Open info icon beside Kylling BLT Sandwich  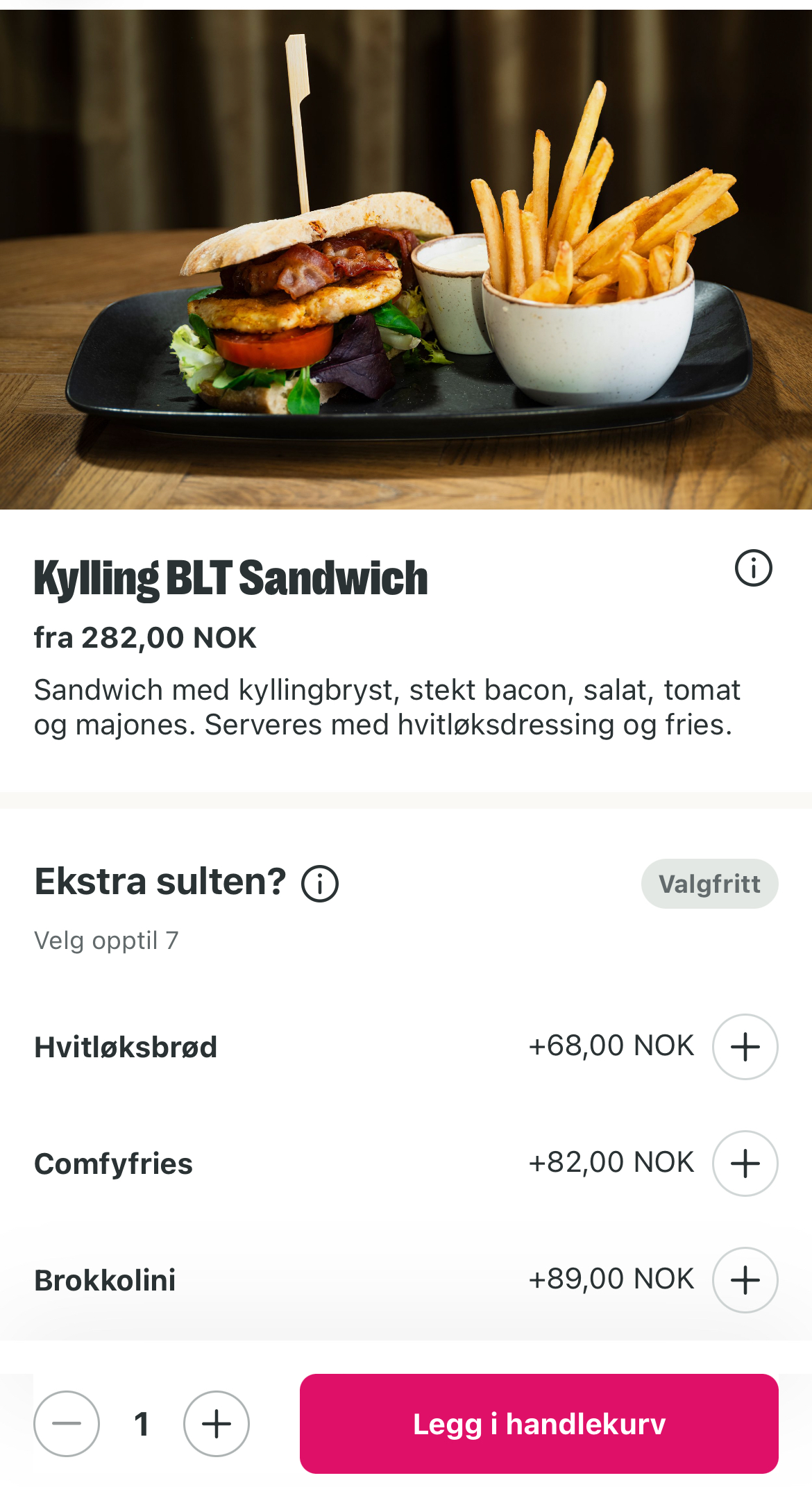point(753,569)
